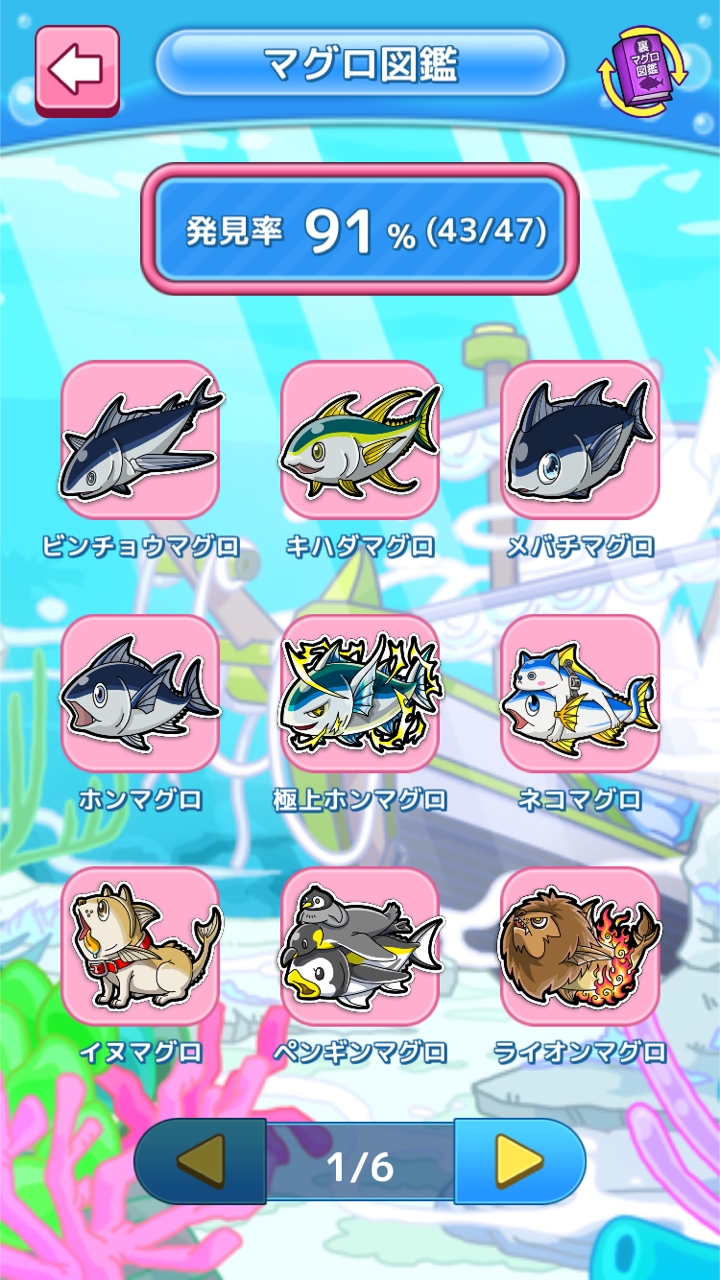Open ホンマグロ details
Viewport: 720px width, 1280px height.
(140, 693)
